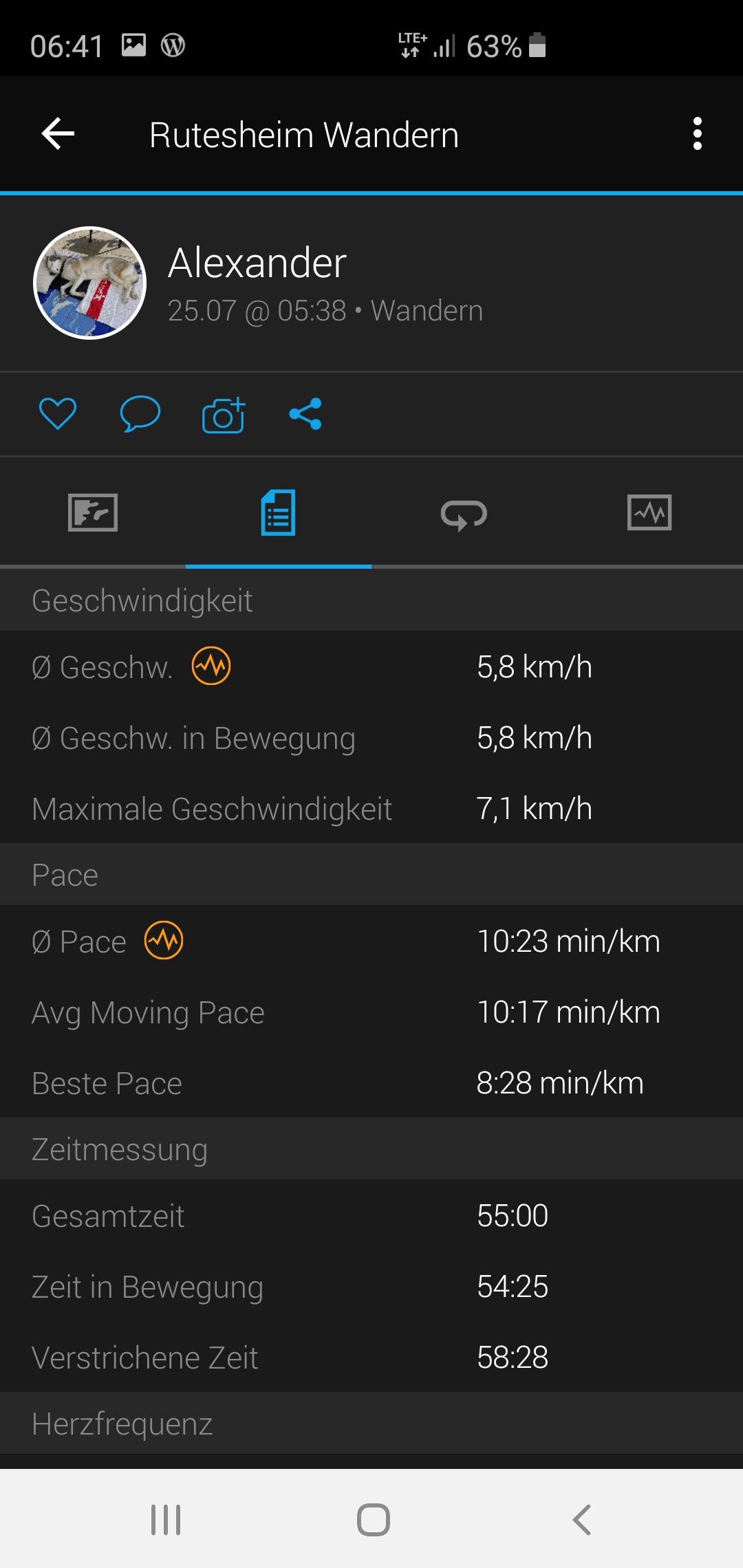Select the statistics list tab
Image resolution: width=743 pixels, height=1568 pixels.
click(x=279, y=512)
